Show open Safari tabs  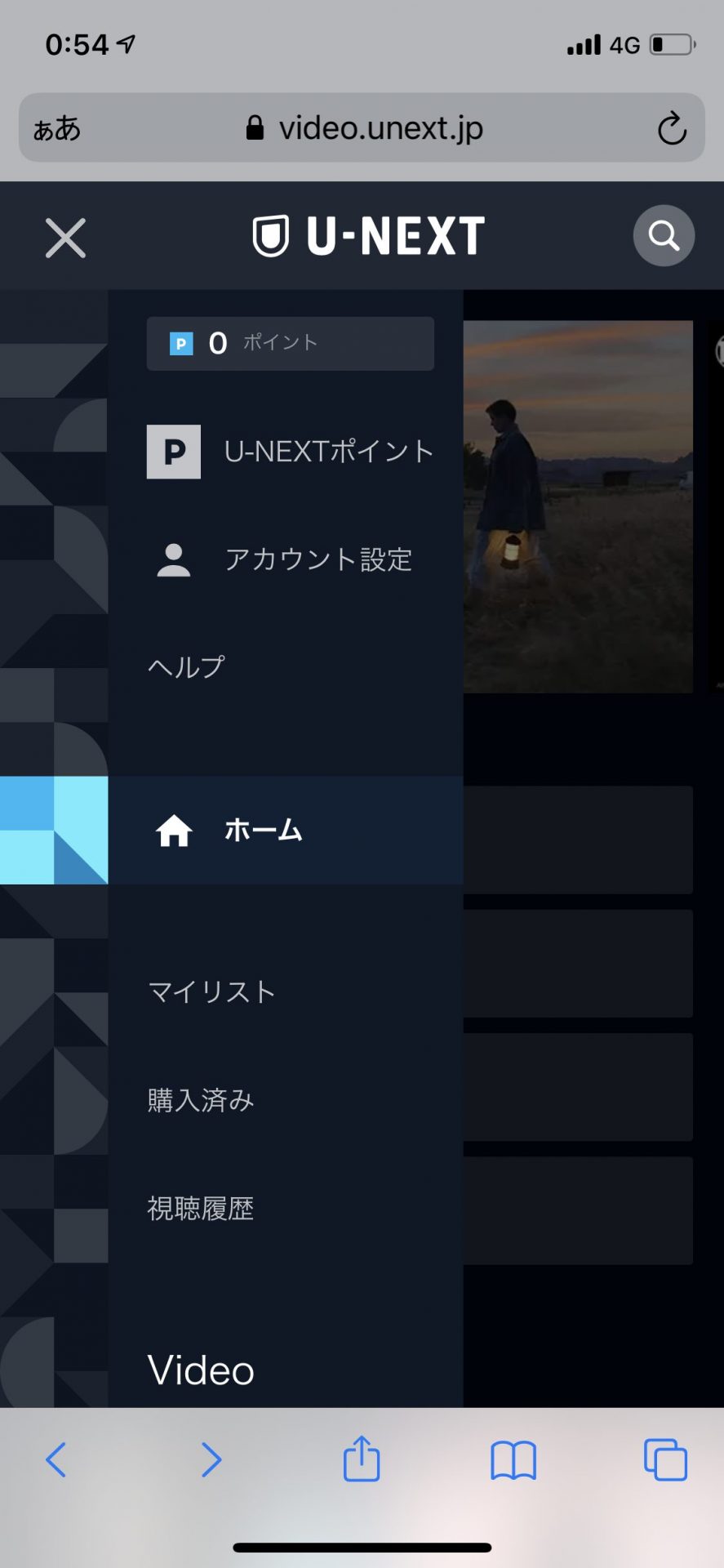(665, 1459)
